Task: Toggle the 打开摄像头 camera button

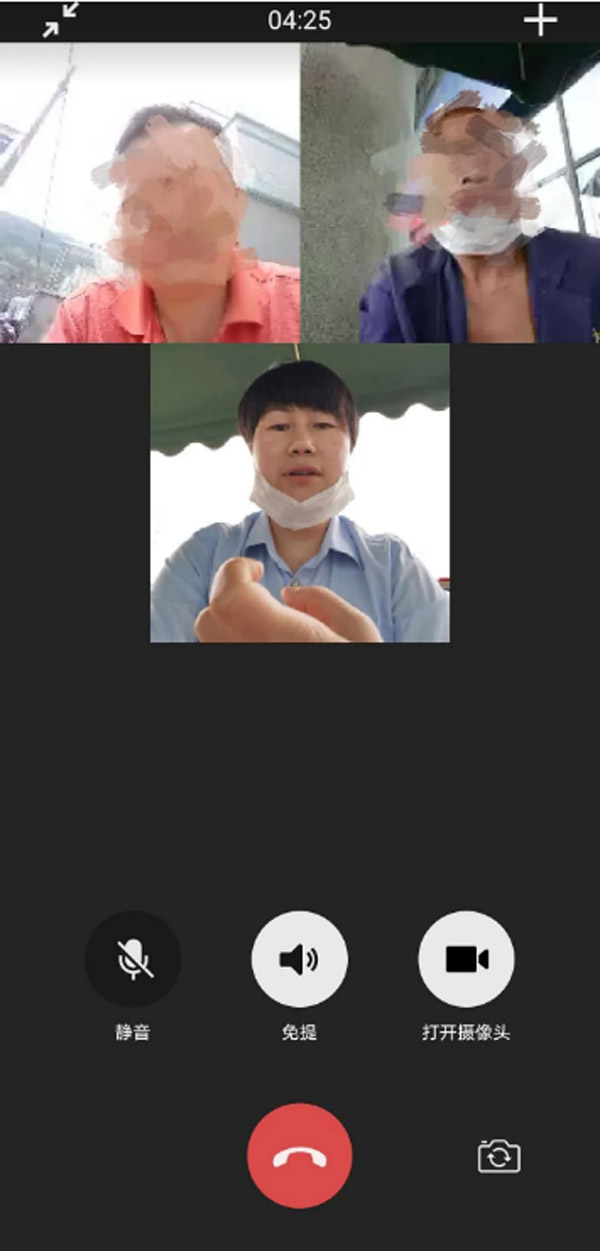Action: pyautogui.click(x=466, y=959)
